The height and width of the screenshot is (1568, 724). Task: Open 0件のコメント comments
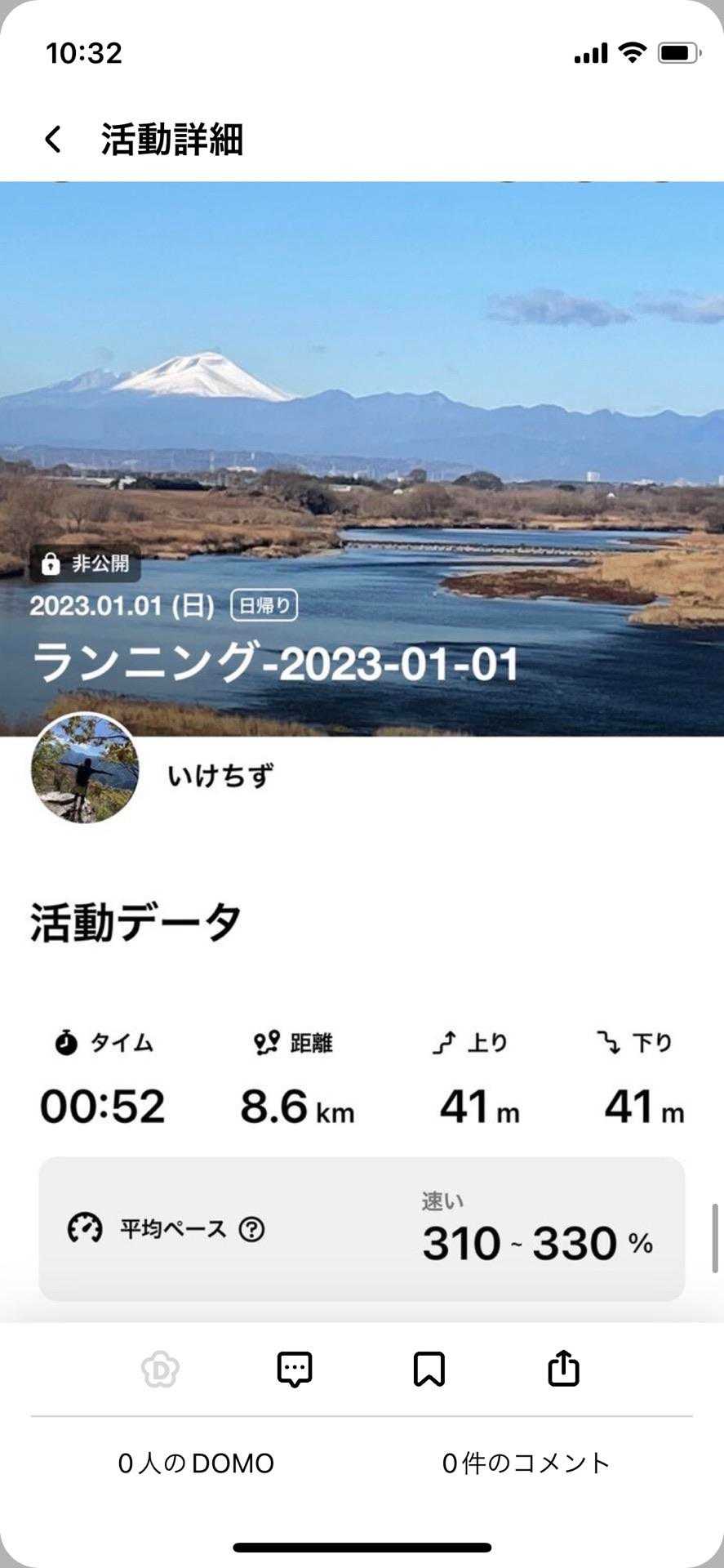[x=526, y=1463]
